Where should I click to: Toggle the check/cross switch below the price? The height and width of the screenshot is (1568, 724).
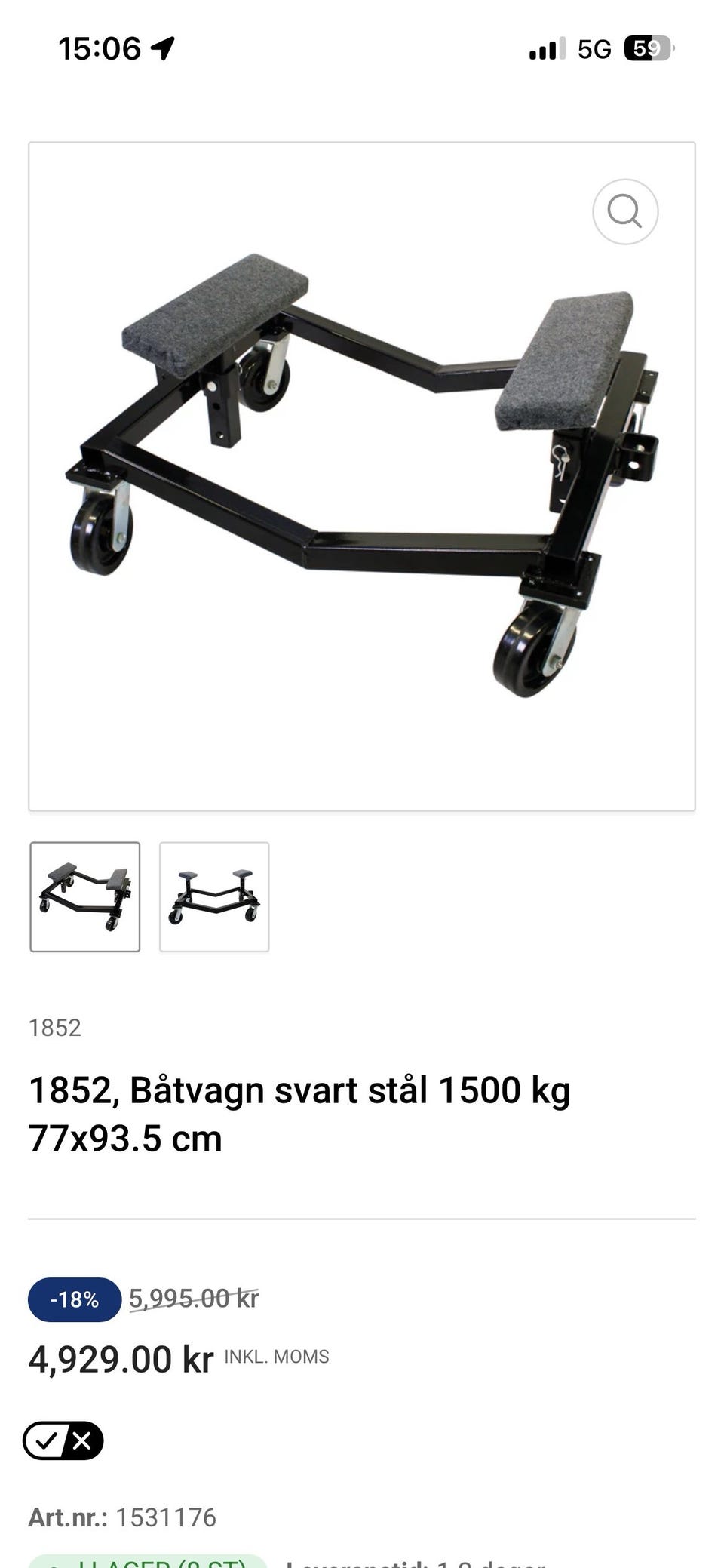[x=63, y=1440]
